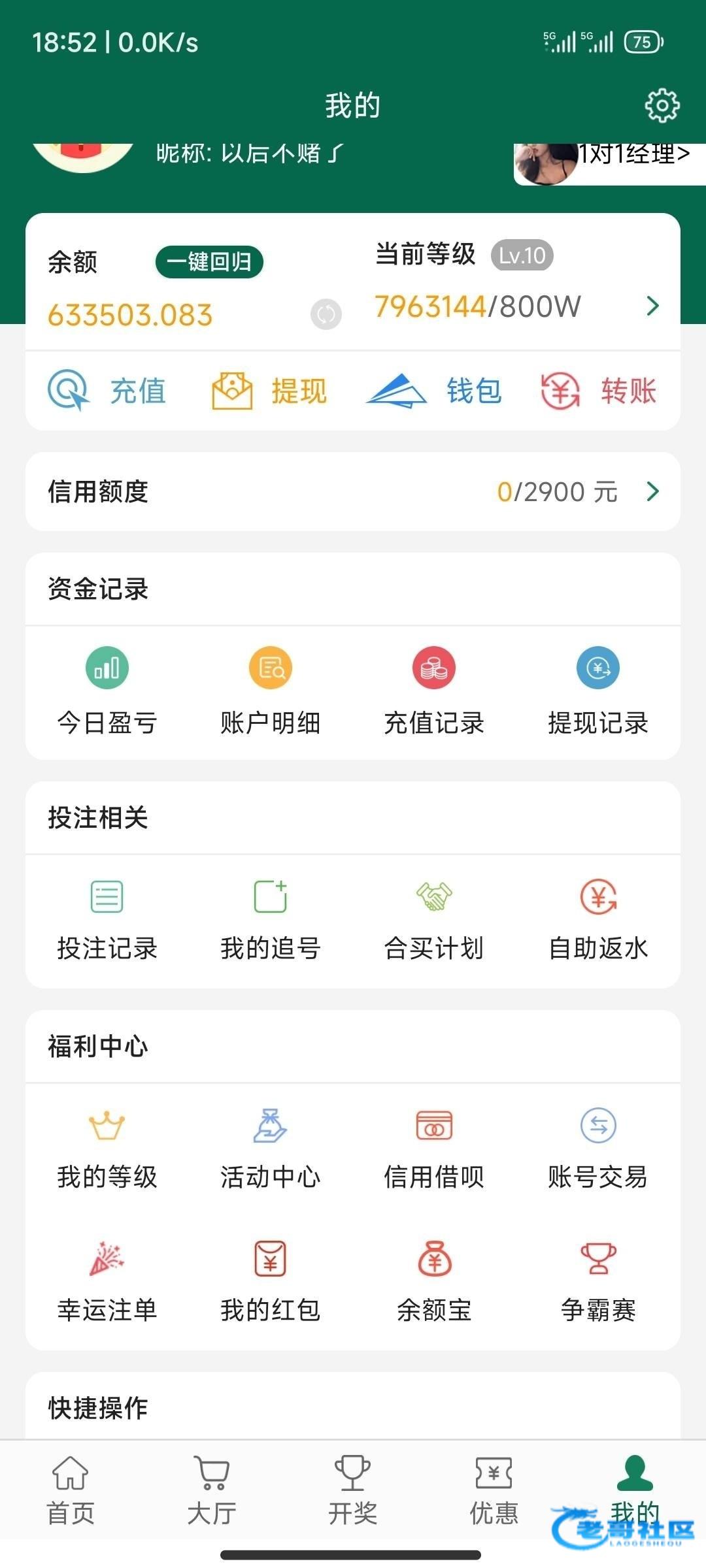
Task: Switch to the 首页 tab
Action: 71,1491
